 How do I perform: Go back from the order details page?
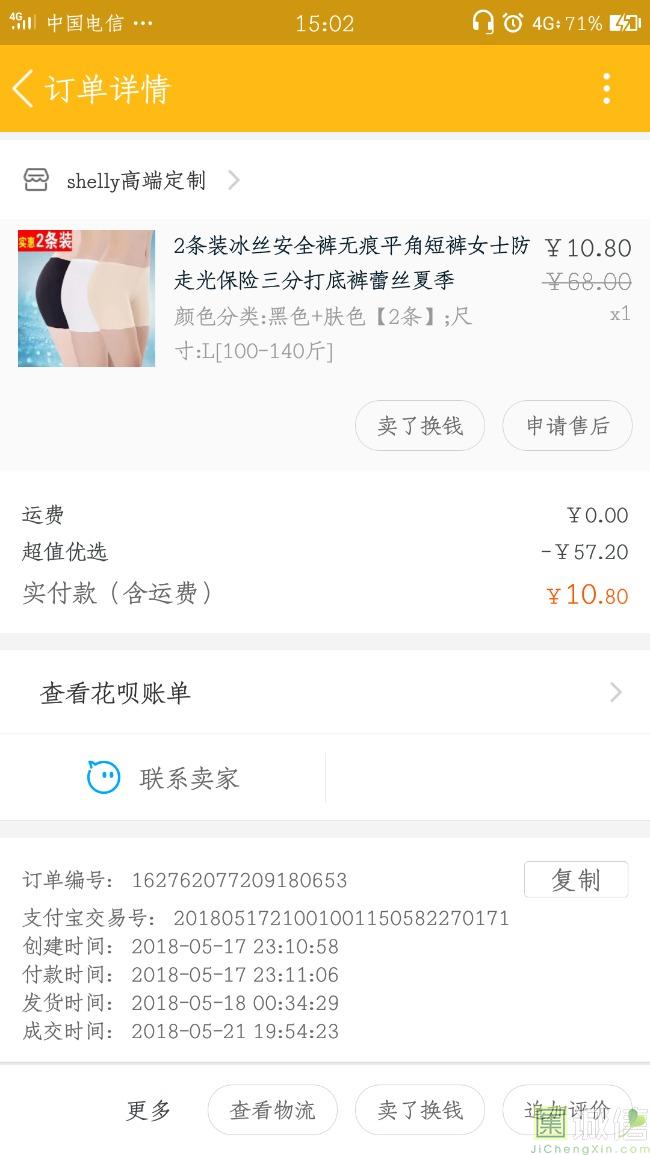(24, 89)
